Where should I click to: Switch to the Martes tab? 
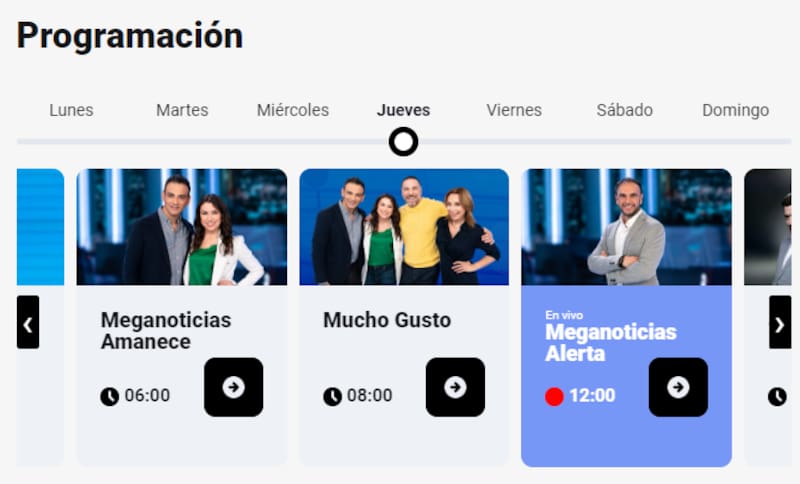[x=182, y=110]
